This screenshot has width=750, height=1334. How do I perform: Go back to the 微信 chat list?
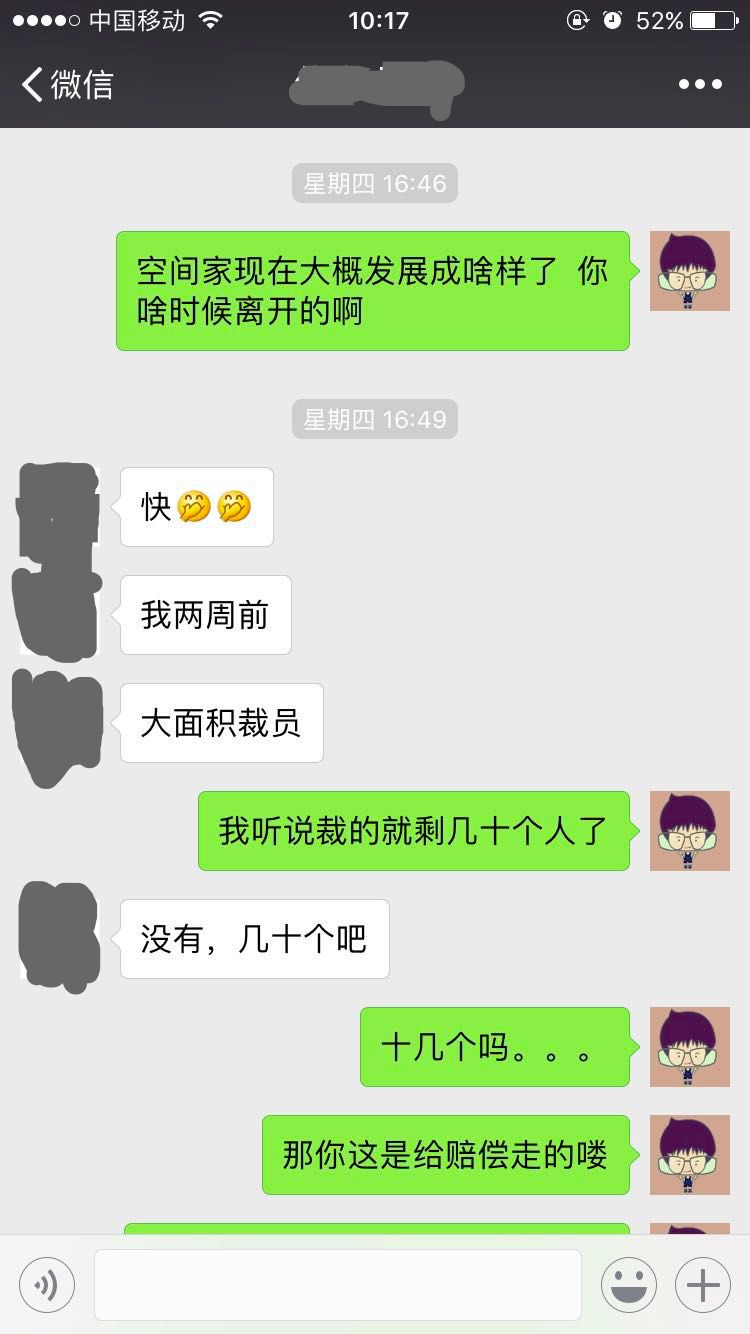[x=66, y=84]
